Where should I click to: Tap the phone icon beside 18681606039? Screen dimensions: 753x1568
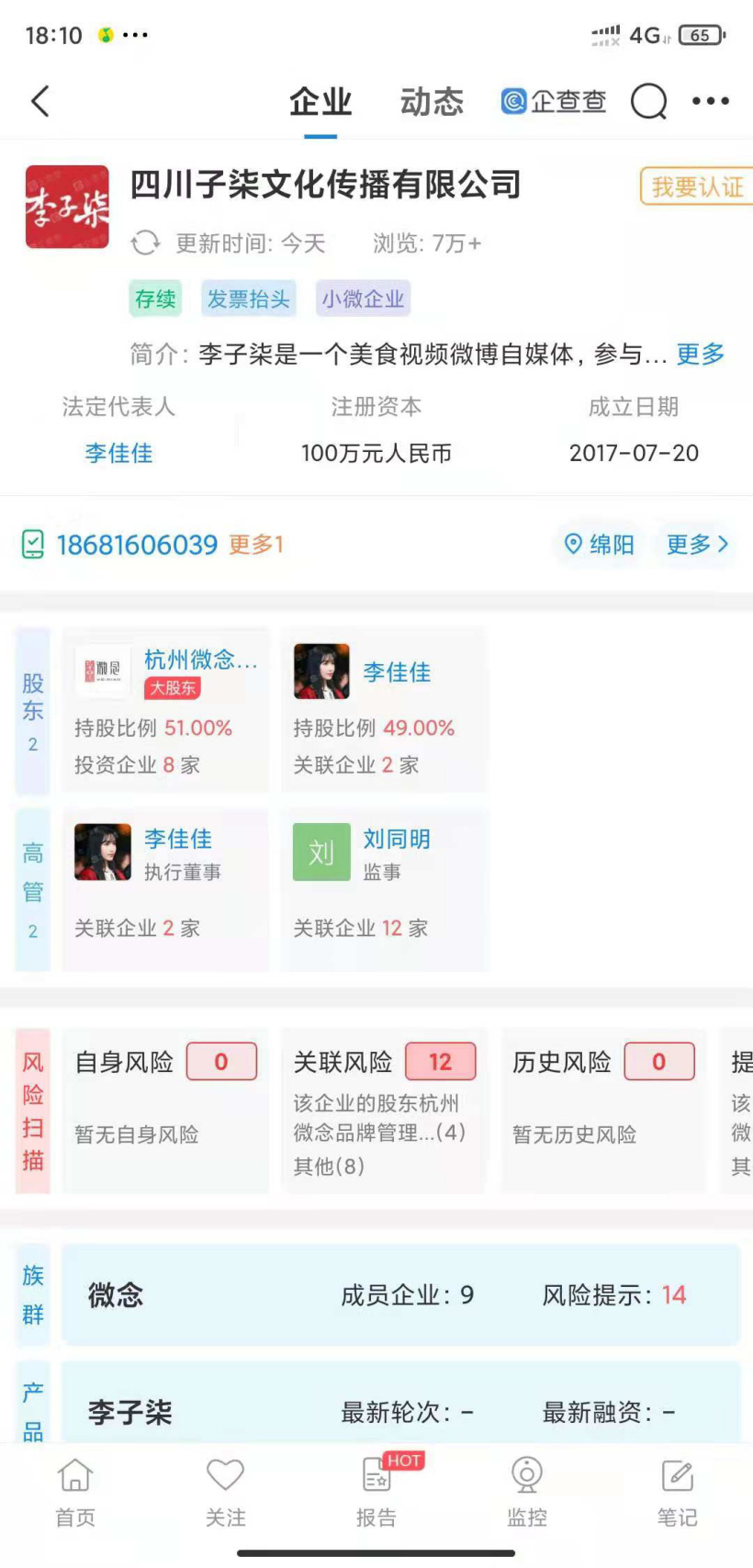coord(33,545)
